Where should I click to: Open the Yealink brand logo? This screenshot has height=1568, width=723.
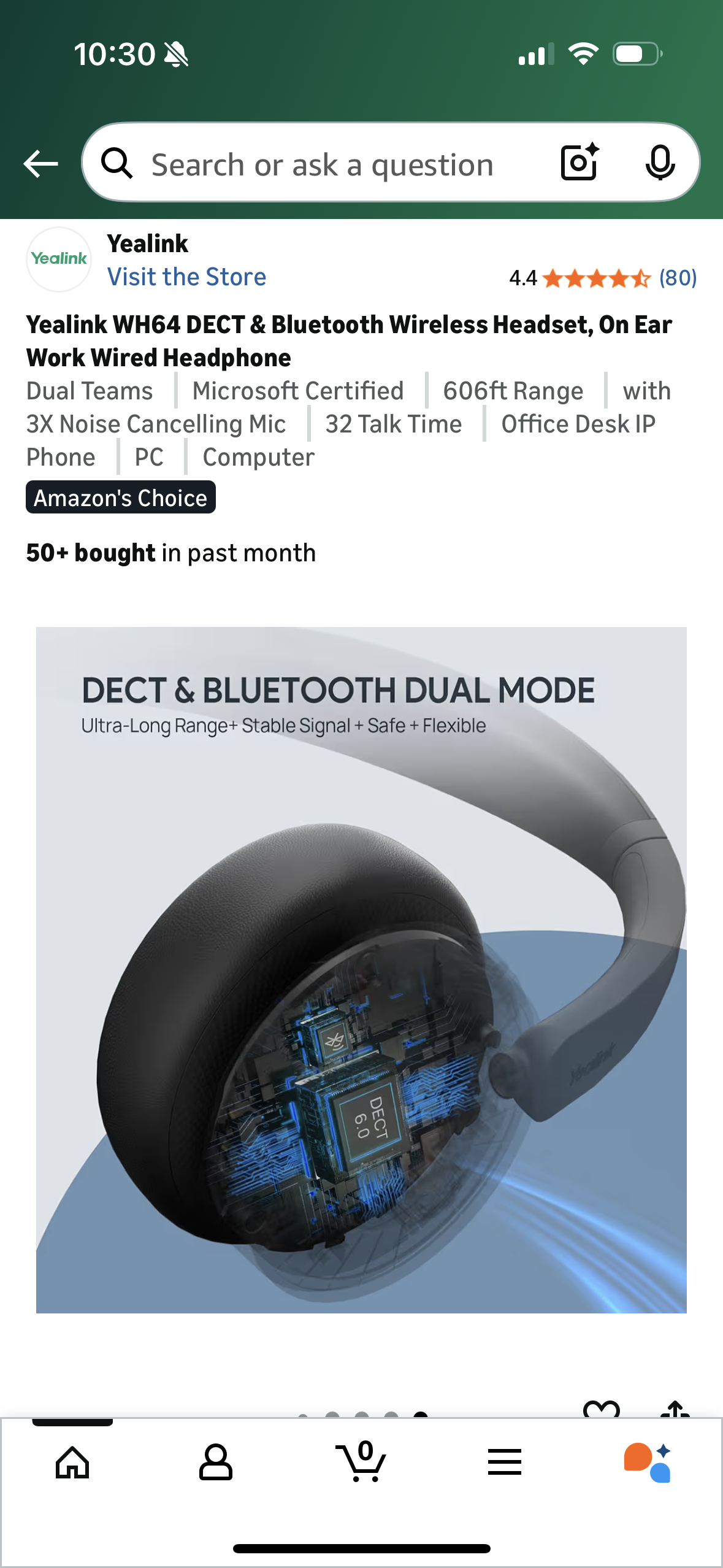coord(59,259)
